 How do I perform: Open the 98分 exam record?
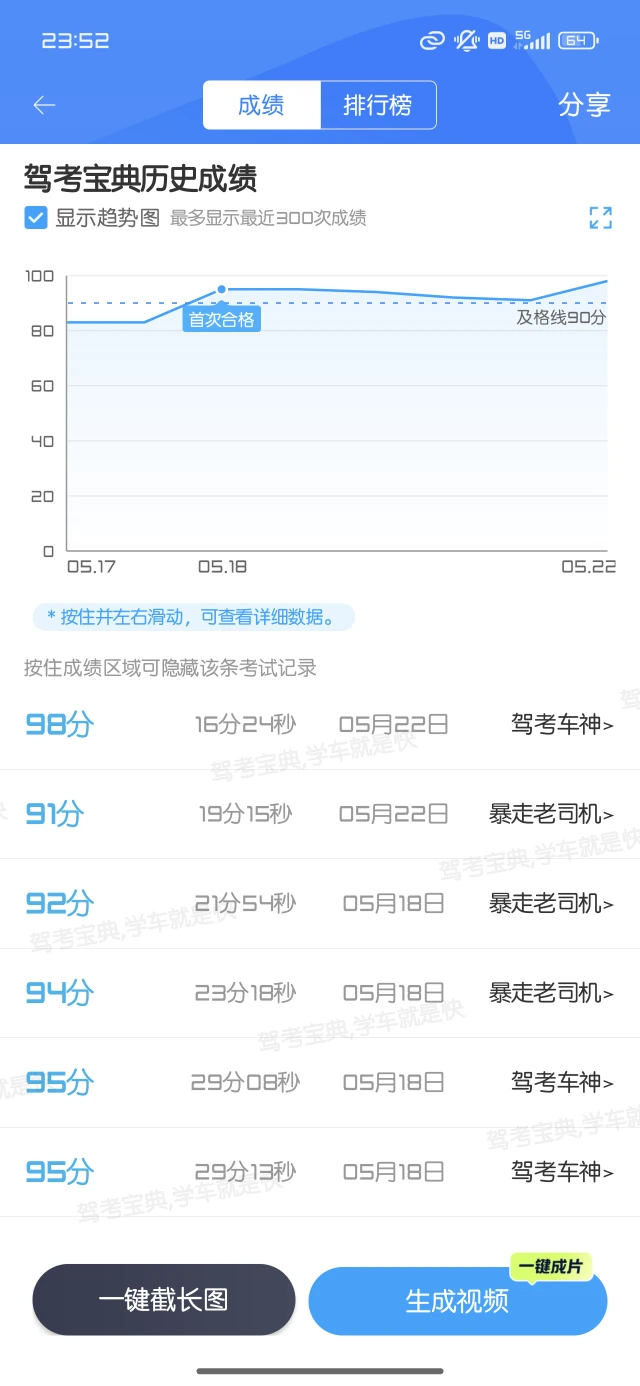(x=320, y=725)
